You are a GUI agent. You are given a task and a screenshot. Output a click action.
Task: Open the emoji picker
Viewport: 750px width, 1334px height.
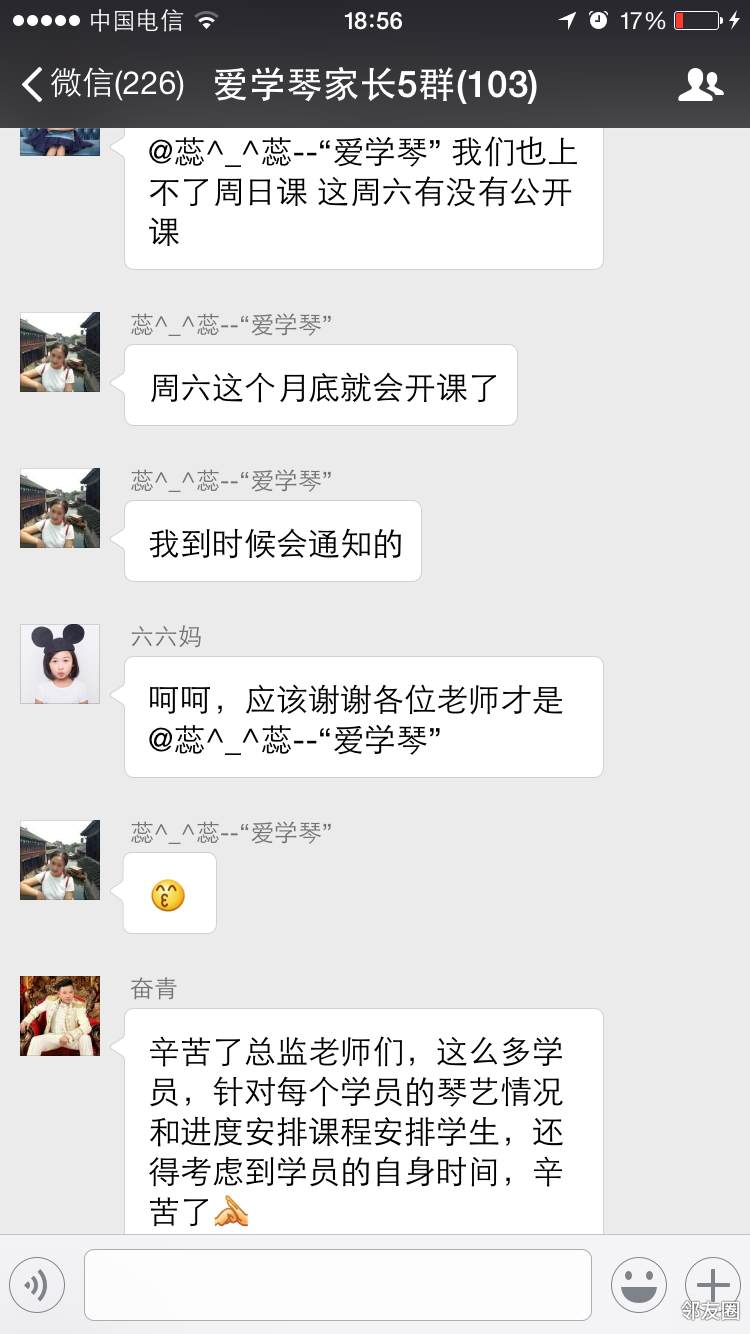point(639,1284)
